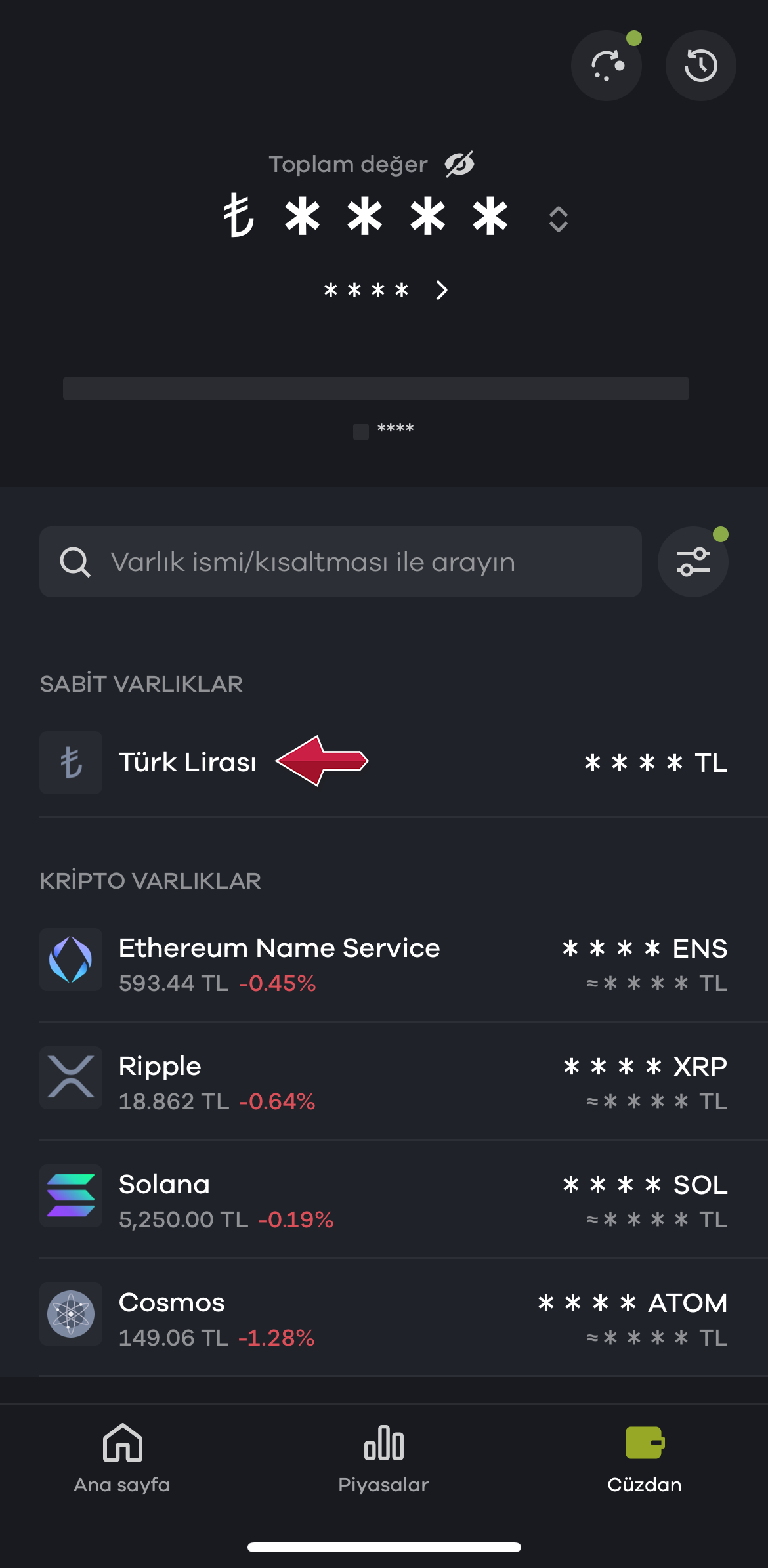
Task: Change currency with the up-down chevrons
Action: pyautogui.click(x=558, y=219)
